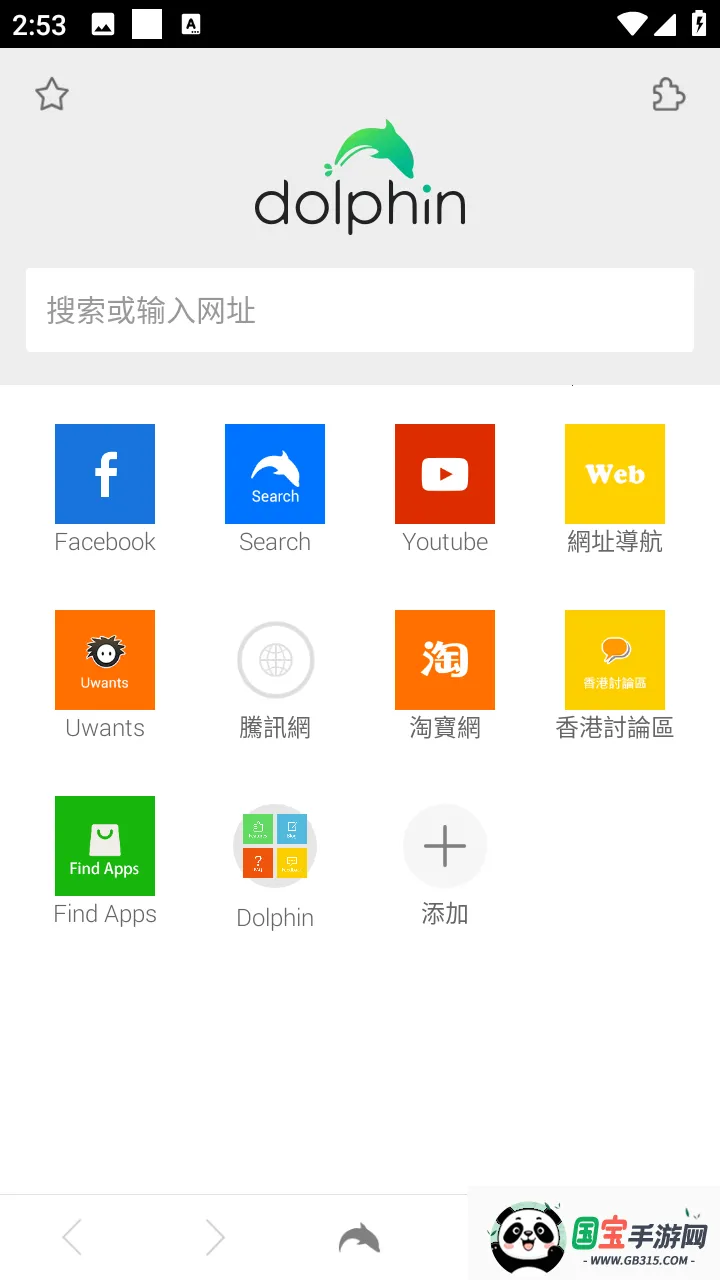Launch Find Apps from the speed dial
This screenshot has height=1280, width=720.
(105, 846)
